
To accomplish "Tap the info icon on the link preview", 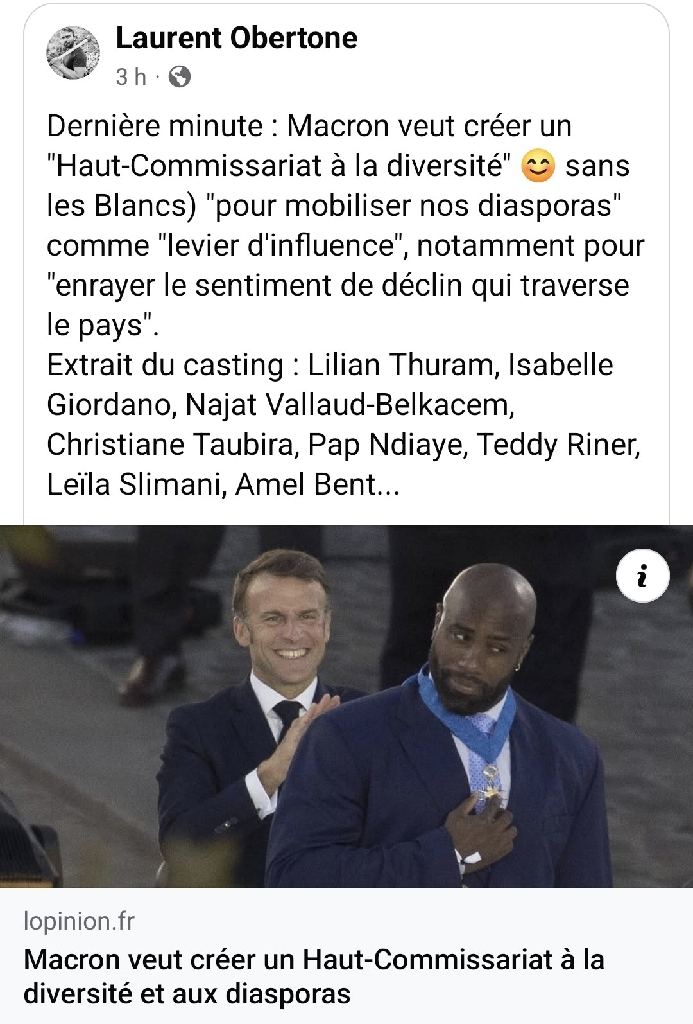I will [x=643, y=576].
